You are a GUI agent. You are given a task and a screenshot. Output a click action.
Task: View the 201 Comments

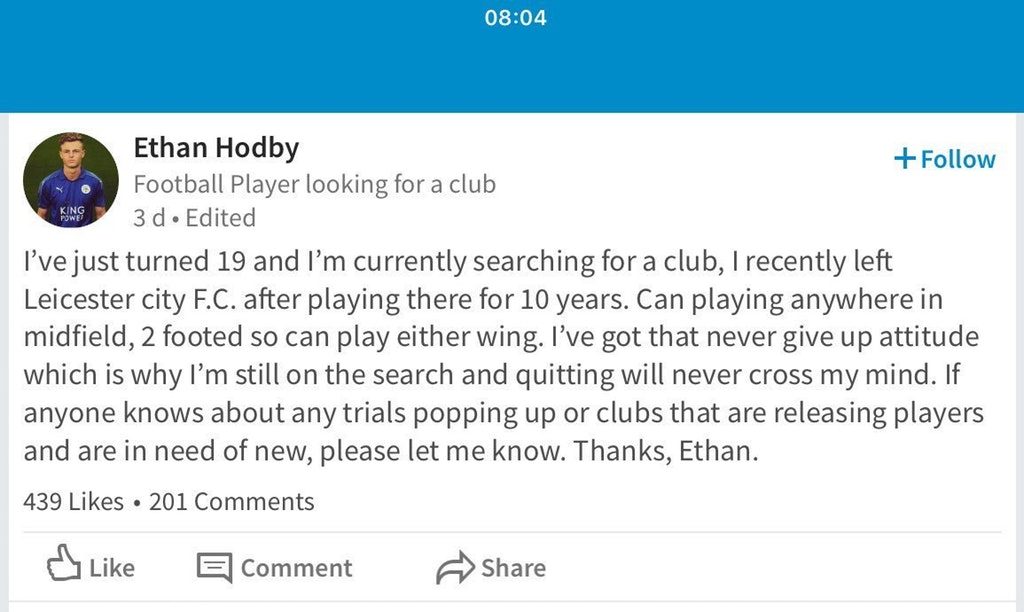pos(231,501)
